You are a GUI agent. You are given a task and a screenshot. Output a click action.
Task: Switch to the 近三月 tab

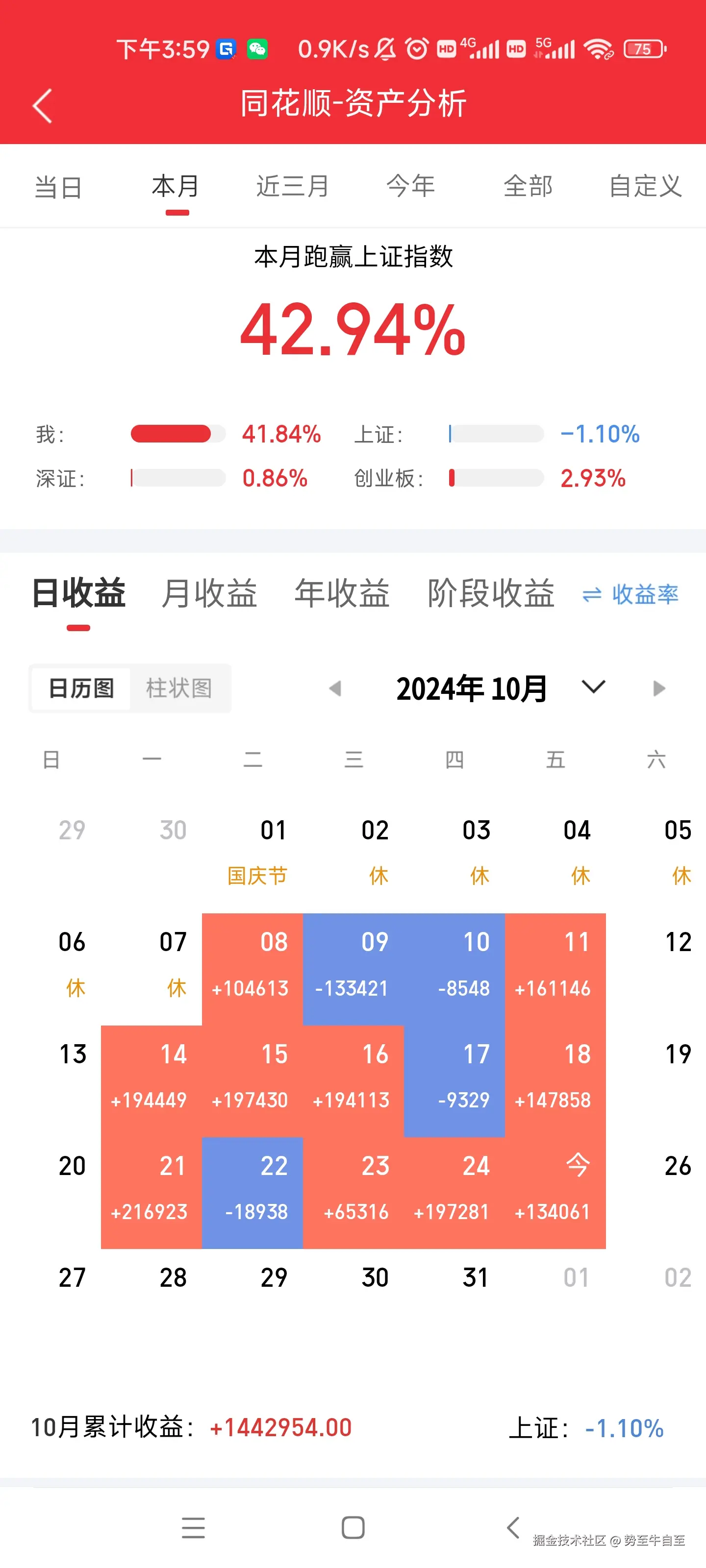[x=292, y=187]
